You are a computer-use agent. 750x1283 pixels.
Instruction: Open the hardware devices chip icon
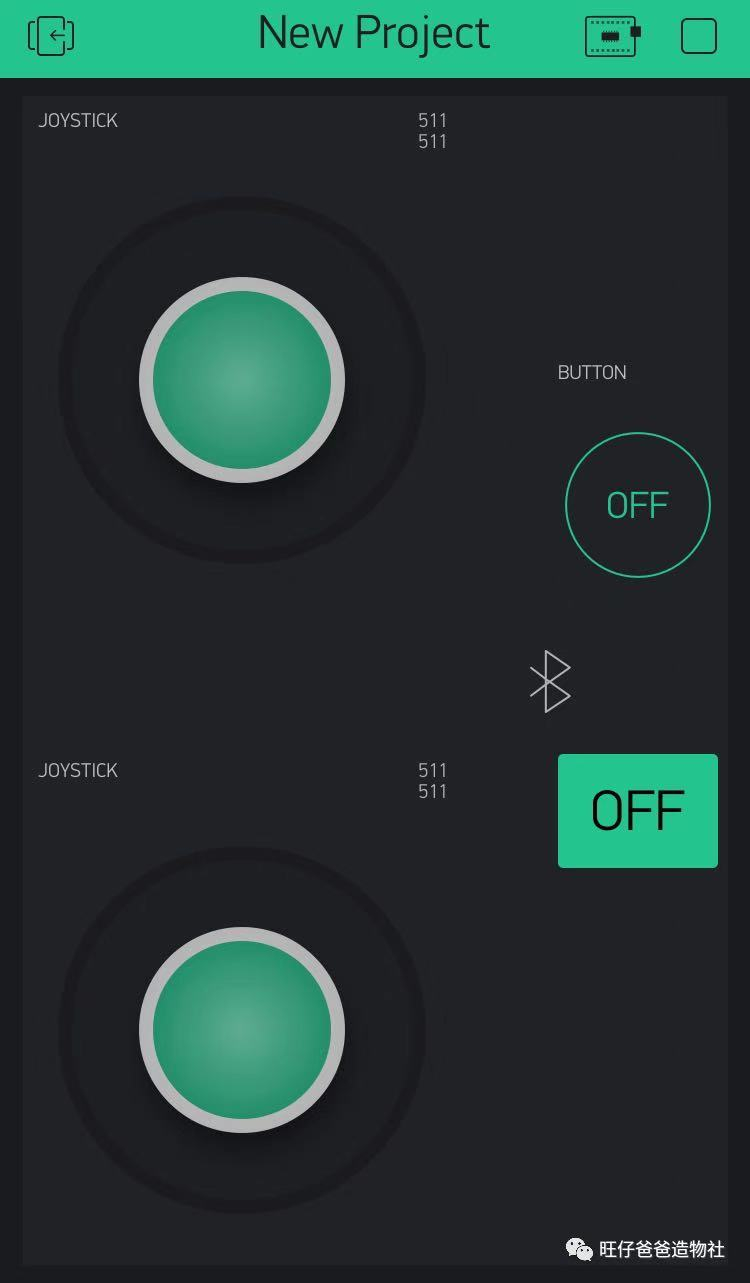[612, 36]
